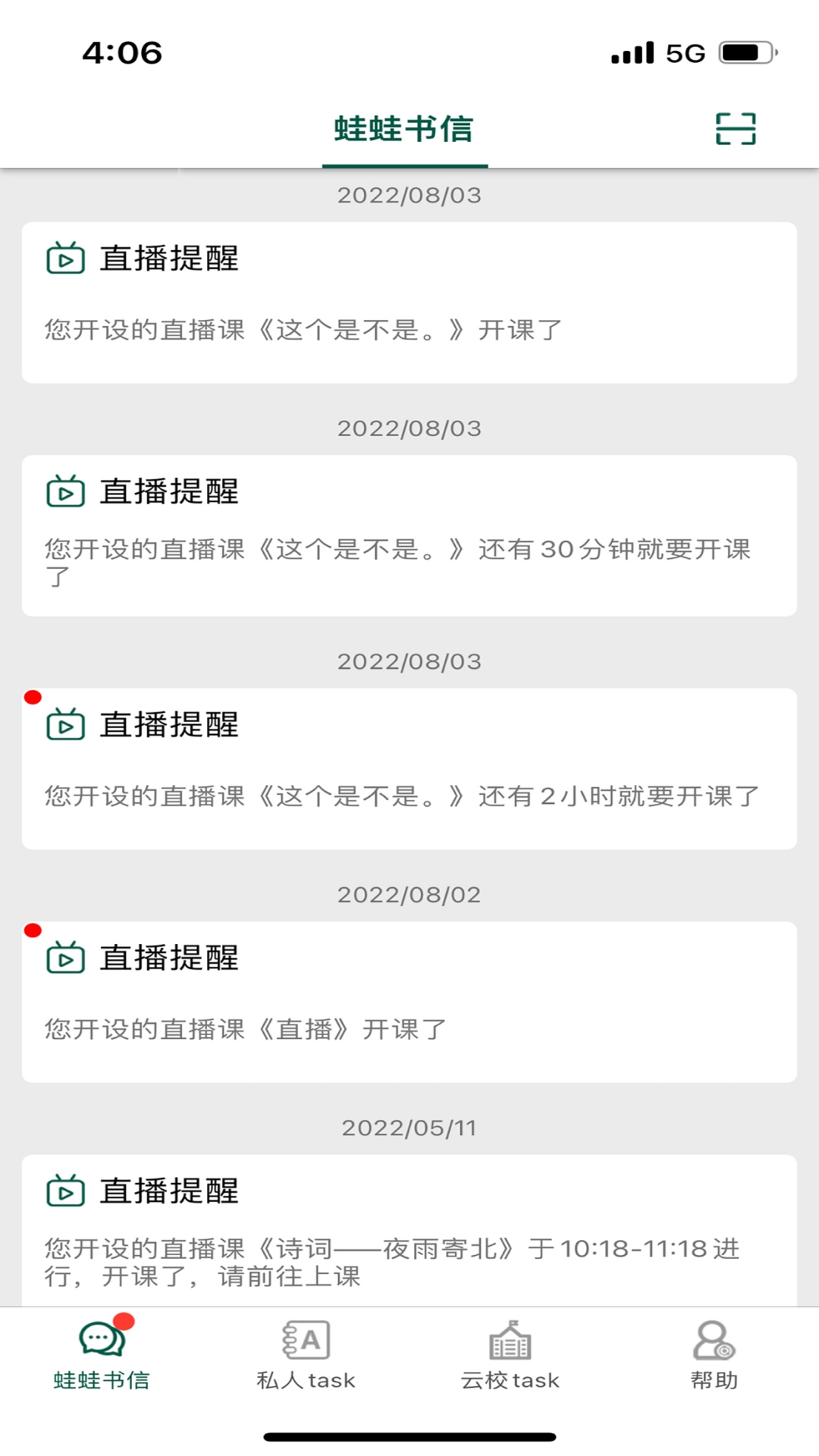This screenshot has height=1456, width=819.
Task: Tap the red badge on 蛙蛙书信 tab
Action: click(x=125, y=1321)
